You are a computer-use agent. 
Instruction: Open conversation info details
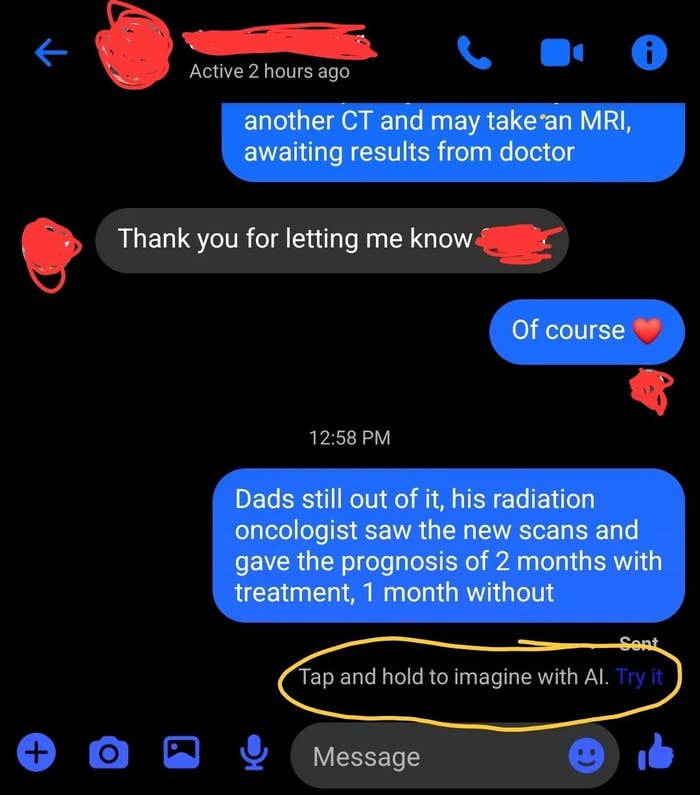[x=648, y=54]
